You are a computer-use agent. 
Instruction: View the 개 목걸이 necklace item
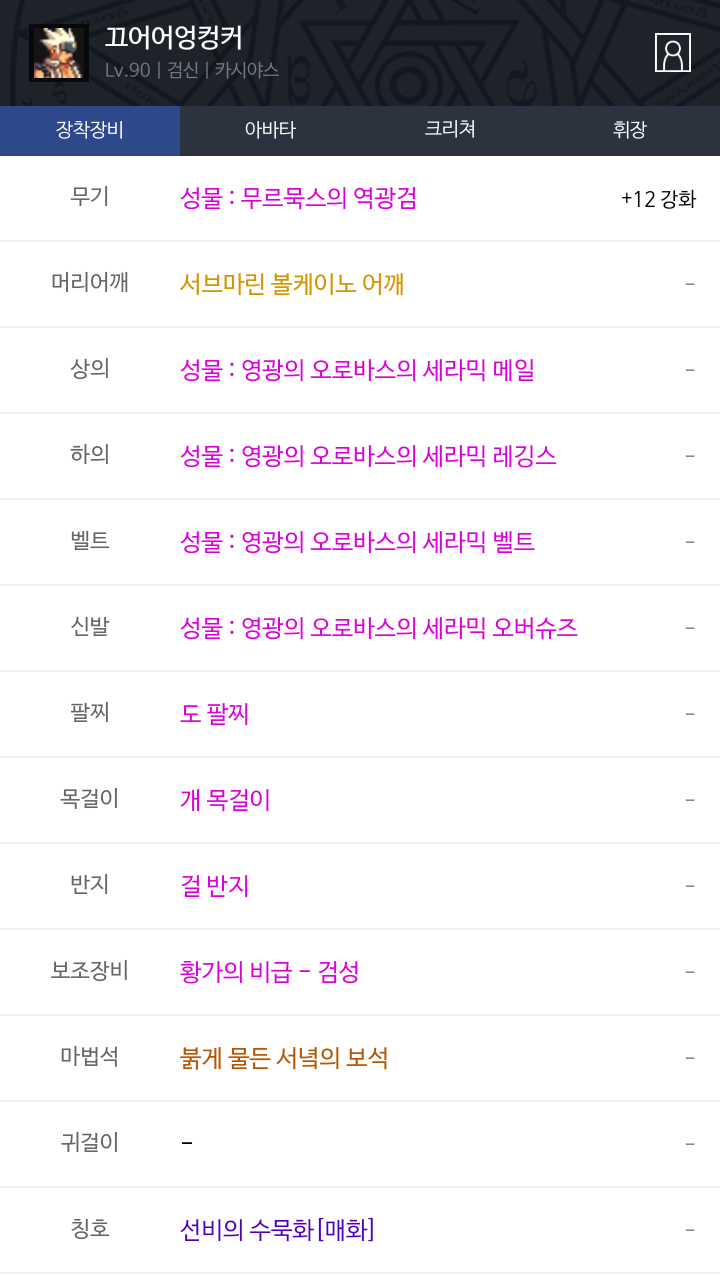coord(225,800)
